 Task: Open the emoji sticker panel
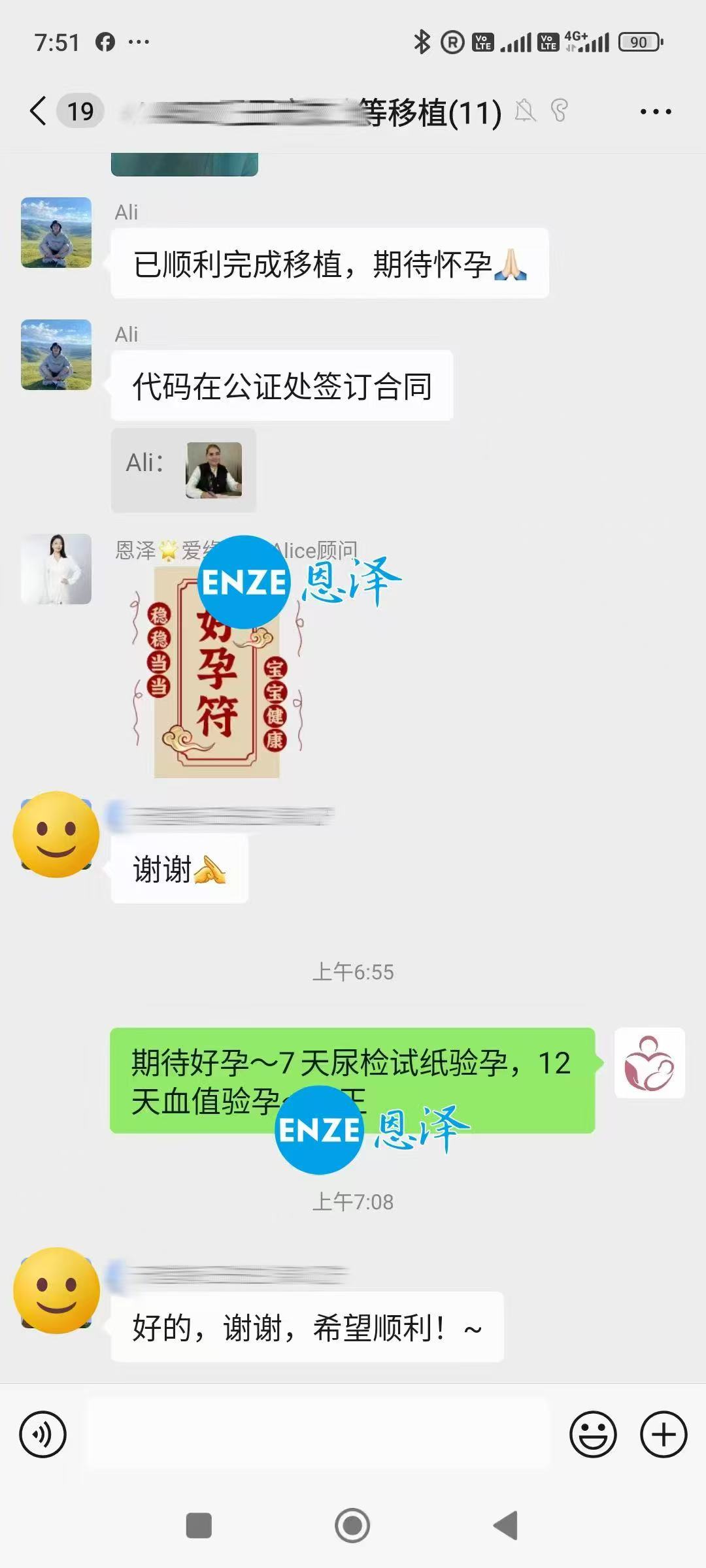pos(593,1435)
